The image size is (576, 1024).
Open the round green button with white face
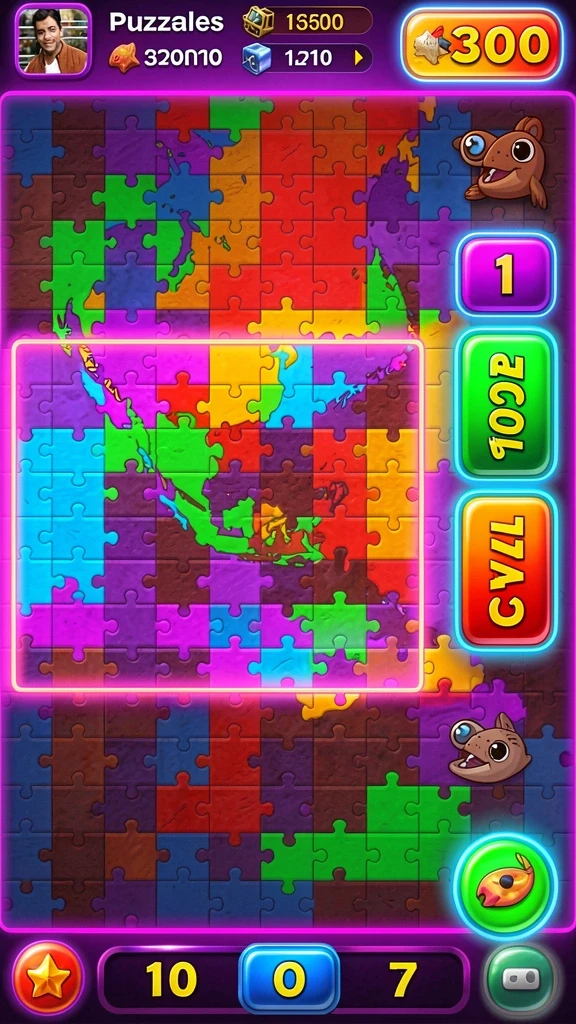pyautogui.click(x=521, y=979)
